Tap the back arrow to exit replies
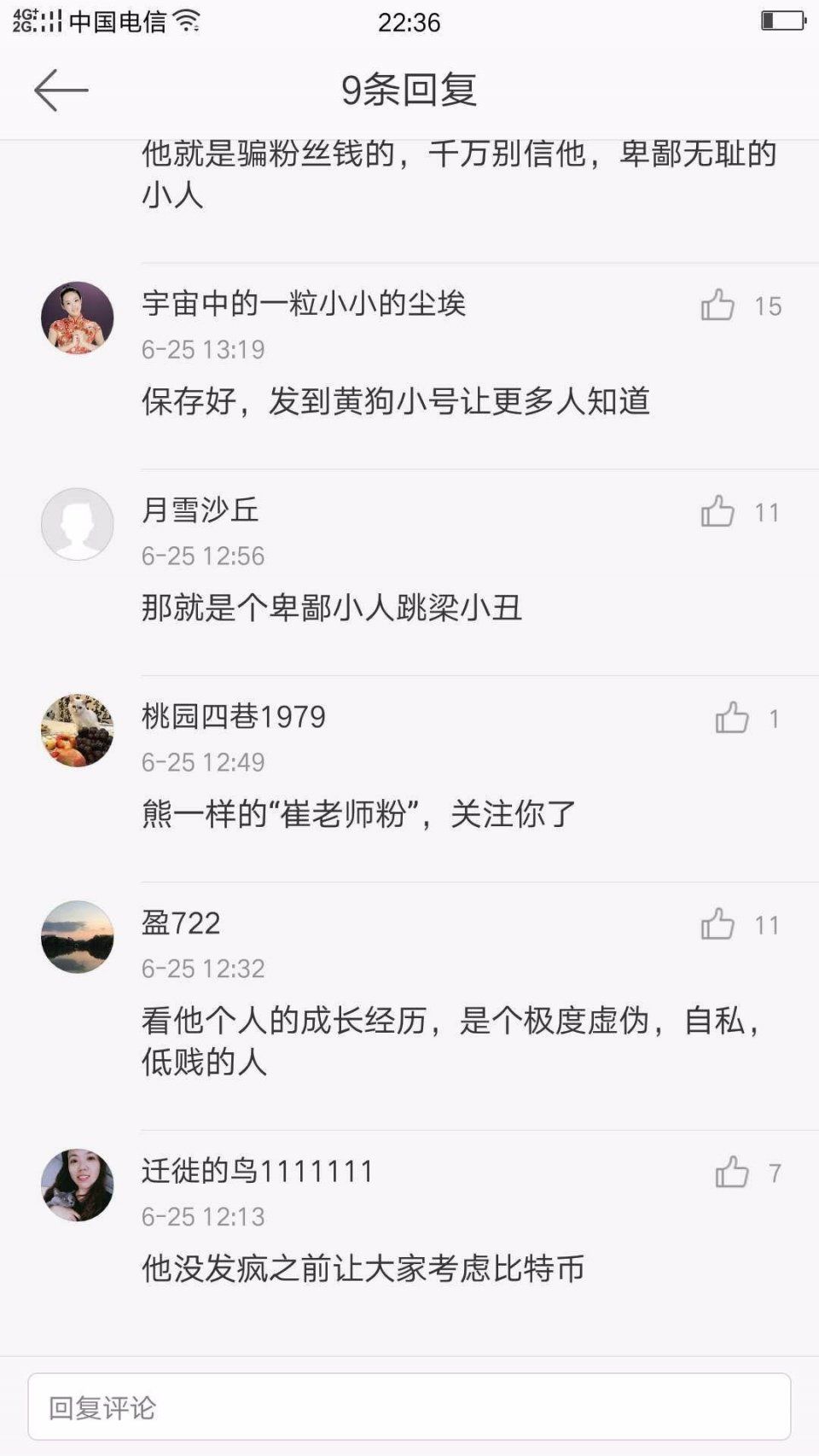Screen dimensions: 819x1456 [58, 89]
